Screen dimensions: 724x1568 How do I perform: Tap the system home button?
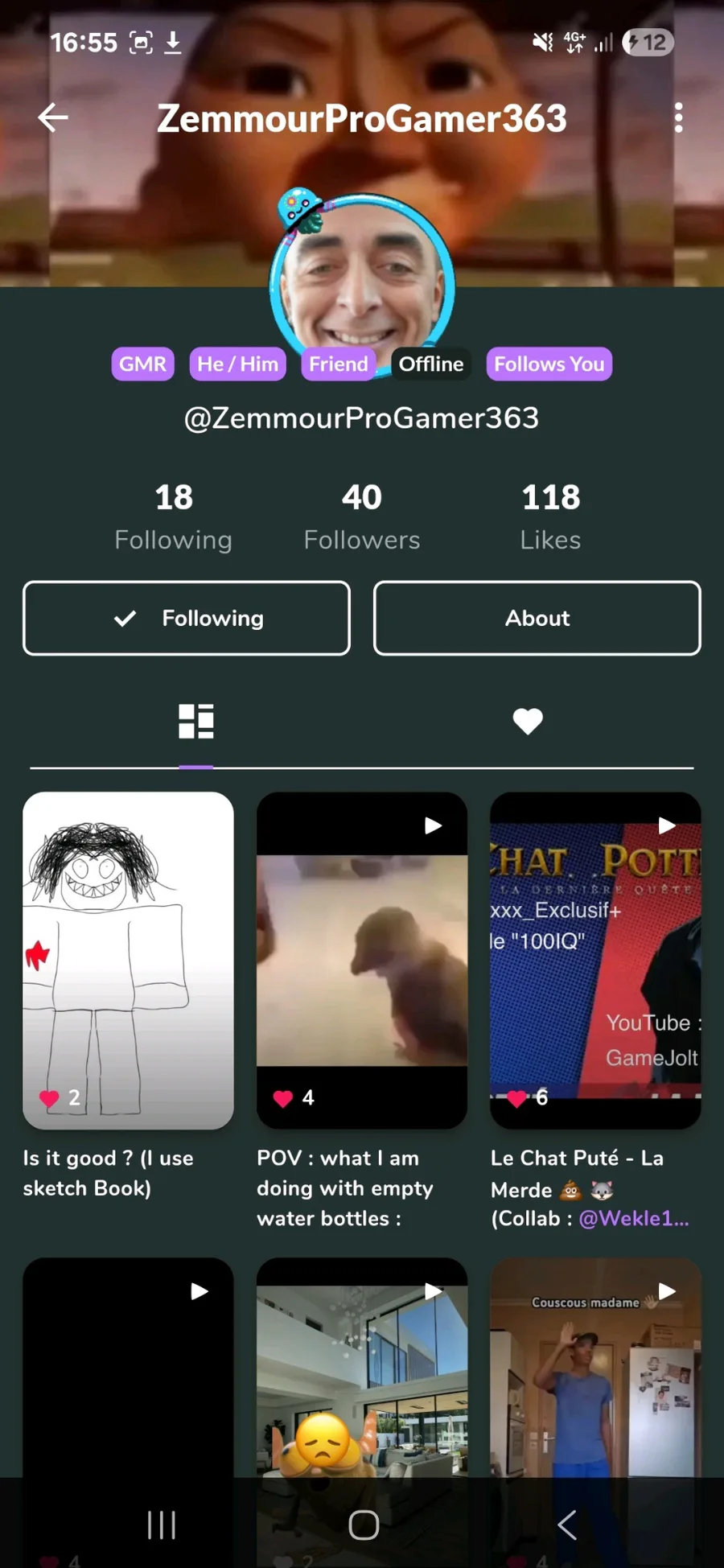[x=364, y=1525]
